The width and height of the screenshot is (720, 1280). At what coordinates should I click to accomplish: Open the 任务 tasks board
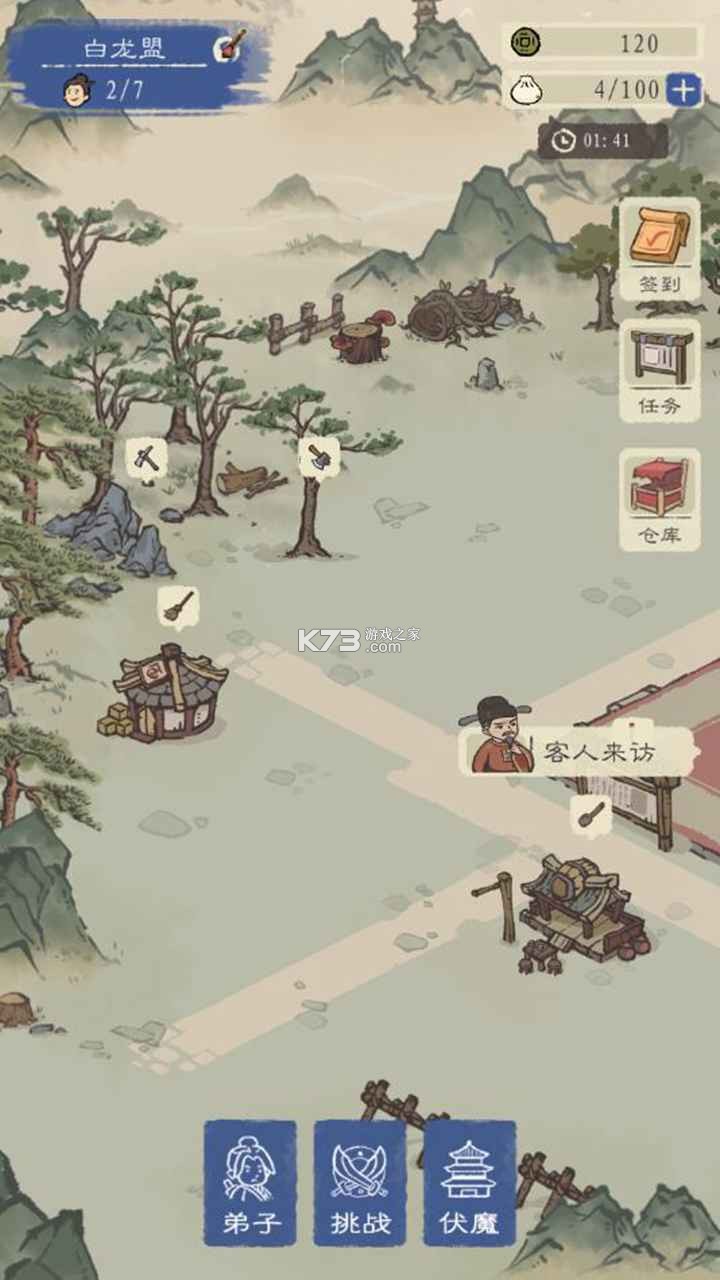[x=659, y=369]
